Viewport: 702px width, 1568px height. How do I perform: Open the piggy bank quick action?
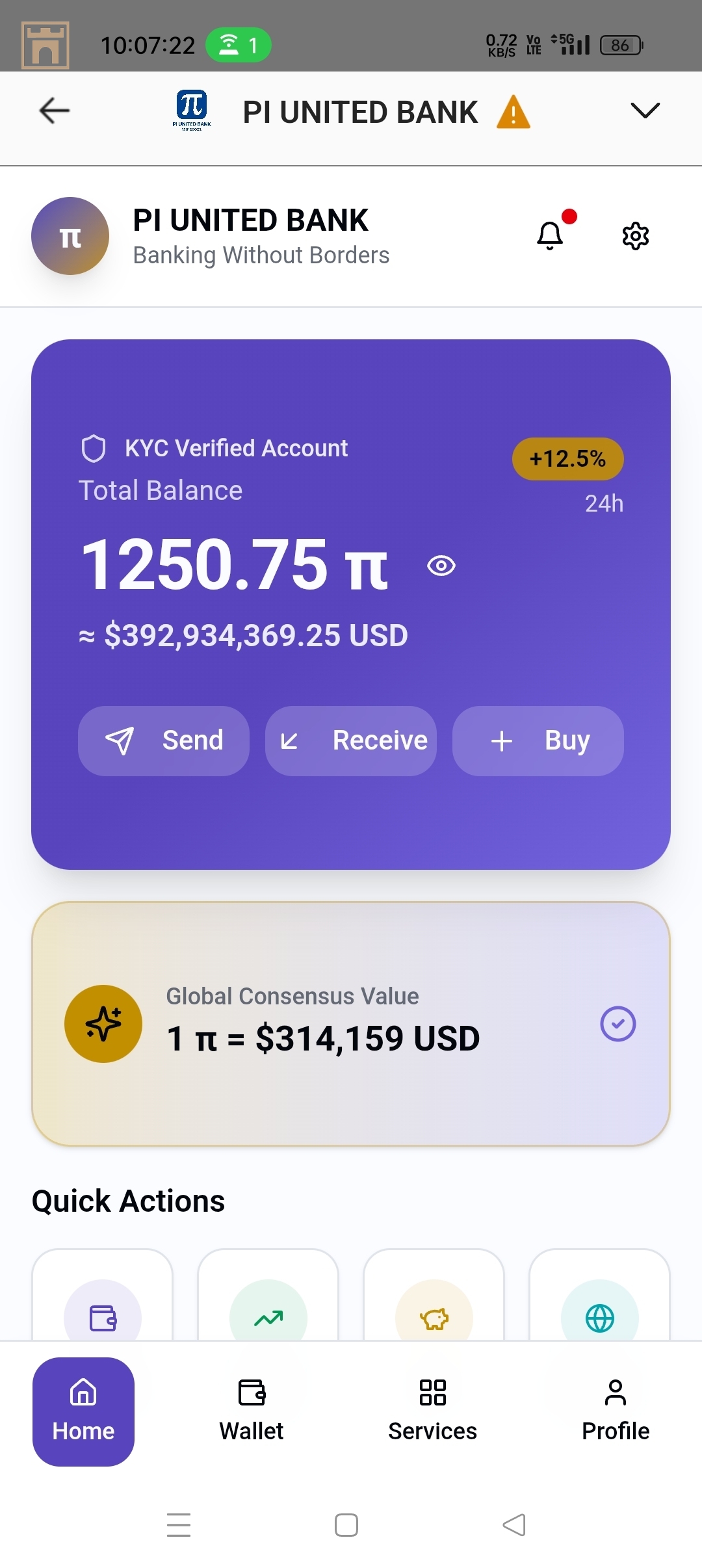pyautogui.click(x=434, y=1314)
